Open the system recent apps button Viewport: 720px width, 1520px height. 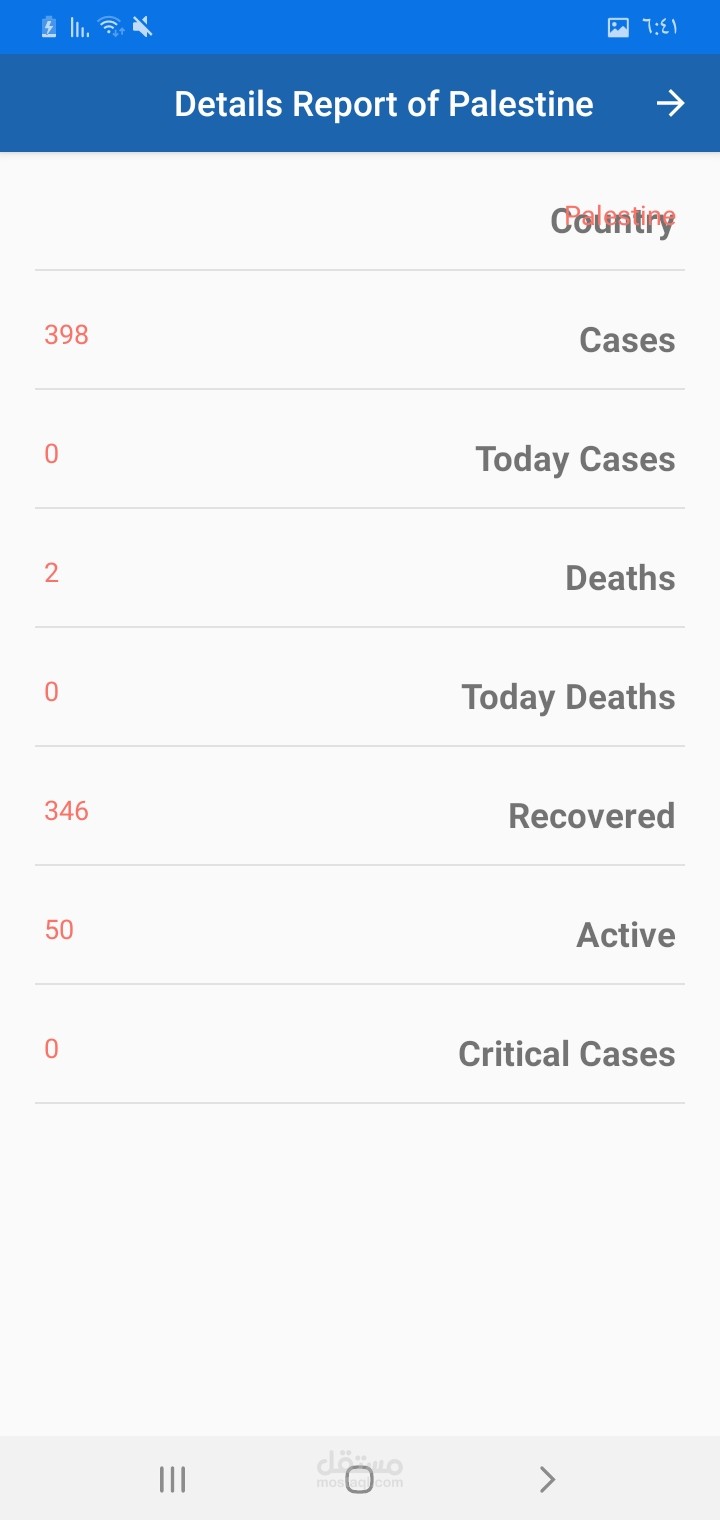pos(173,1479)
